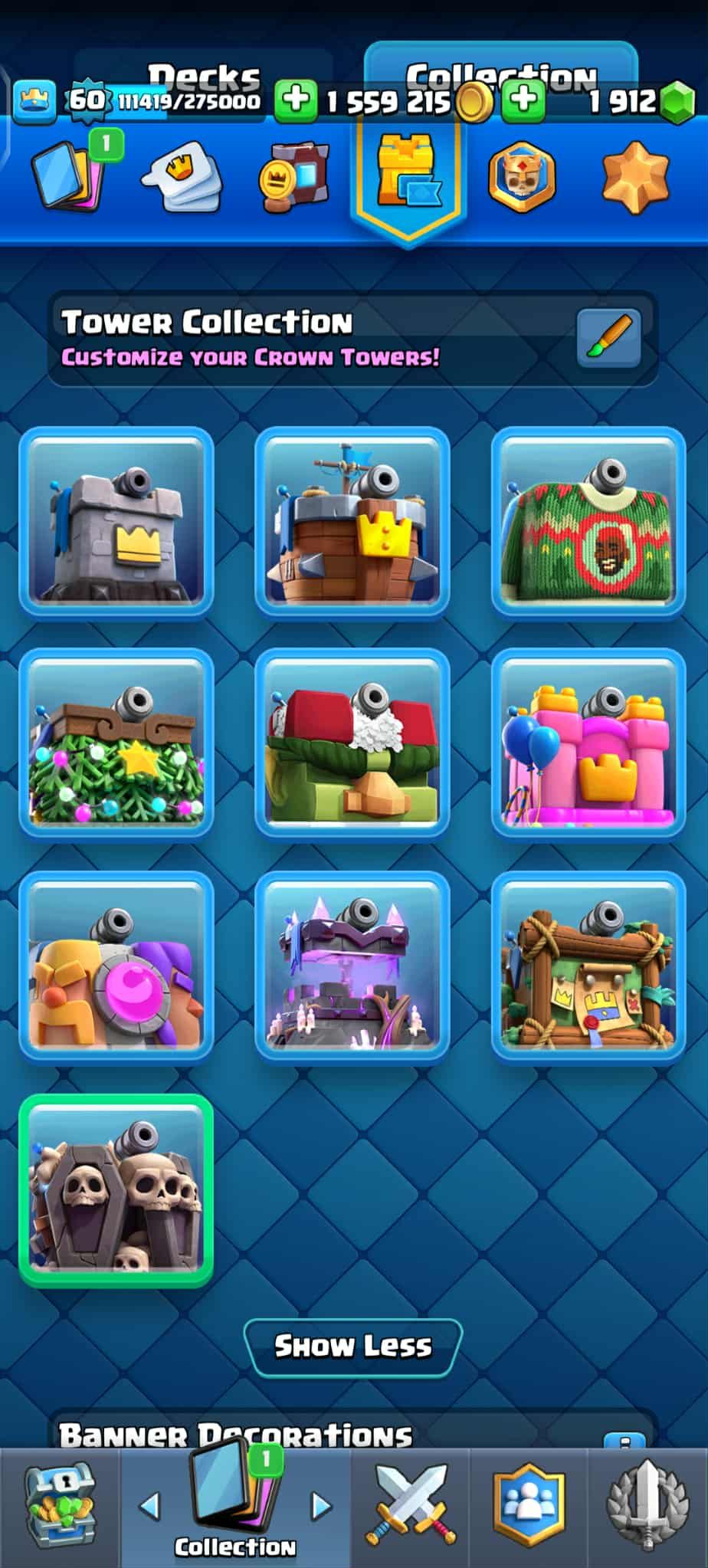Image resolution: width=708 pixels, height=1568 pixels.
Task: Open the emotes collection tab
Action: (x=181, y=178)
